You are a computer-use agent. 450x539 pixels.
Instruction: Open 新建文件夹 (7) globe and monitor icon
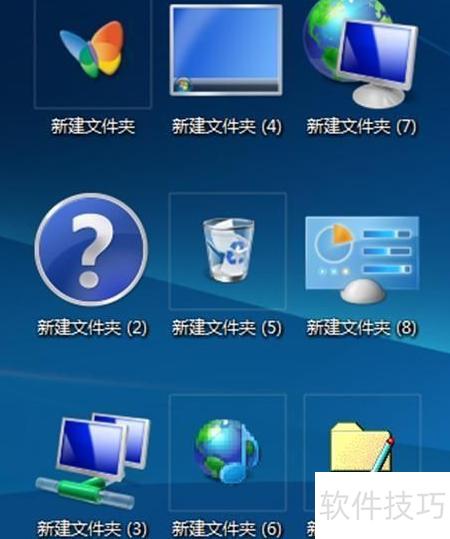361,52
